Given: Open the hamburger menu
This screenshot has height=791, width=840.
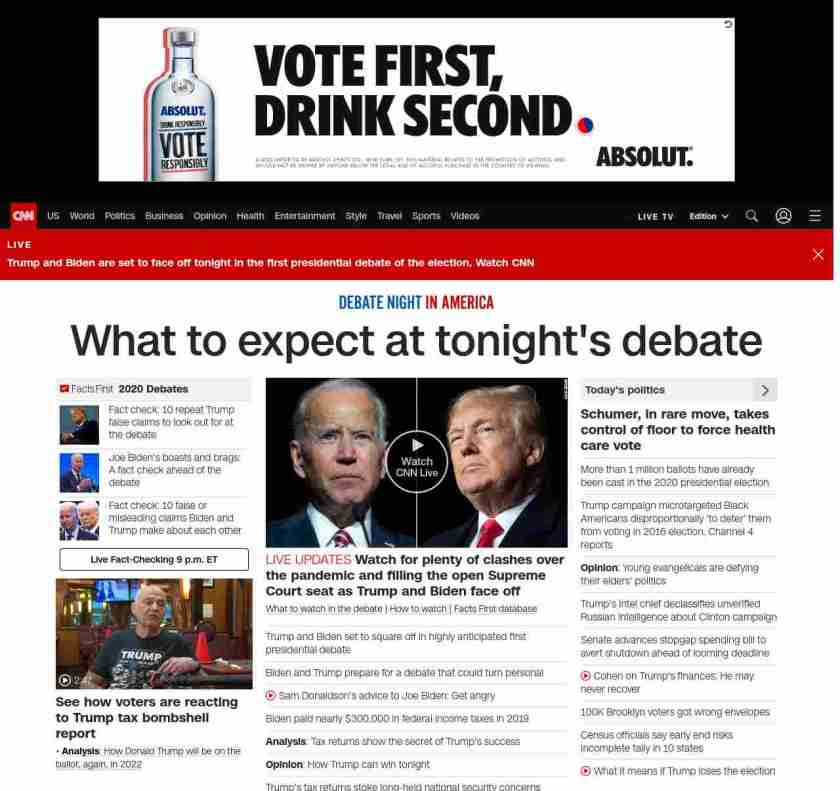Looking at the screenshot, I should coord(815,216).
